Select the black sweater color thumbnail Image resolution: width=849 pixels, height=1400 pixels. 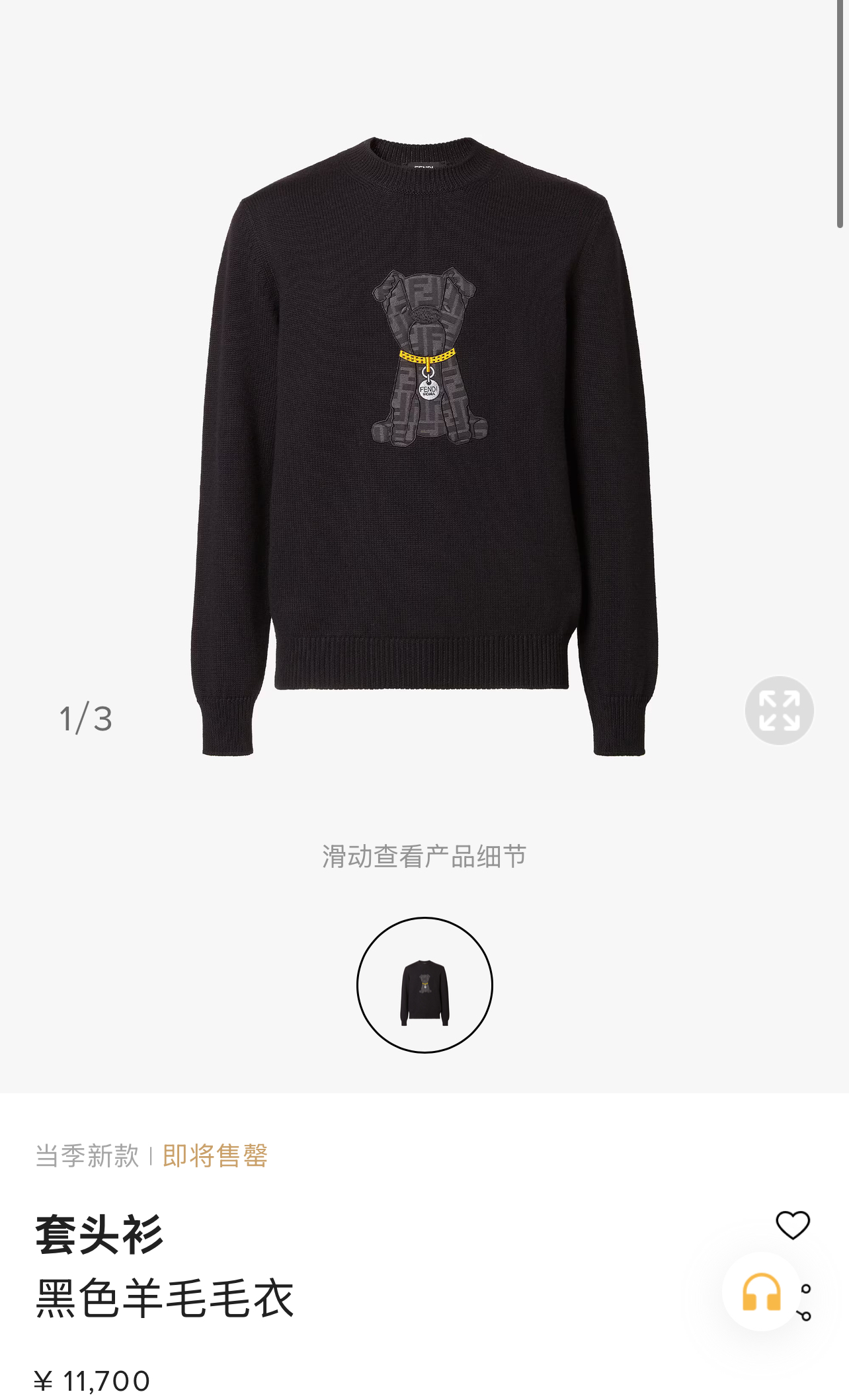coord(425,985)
